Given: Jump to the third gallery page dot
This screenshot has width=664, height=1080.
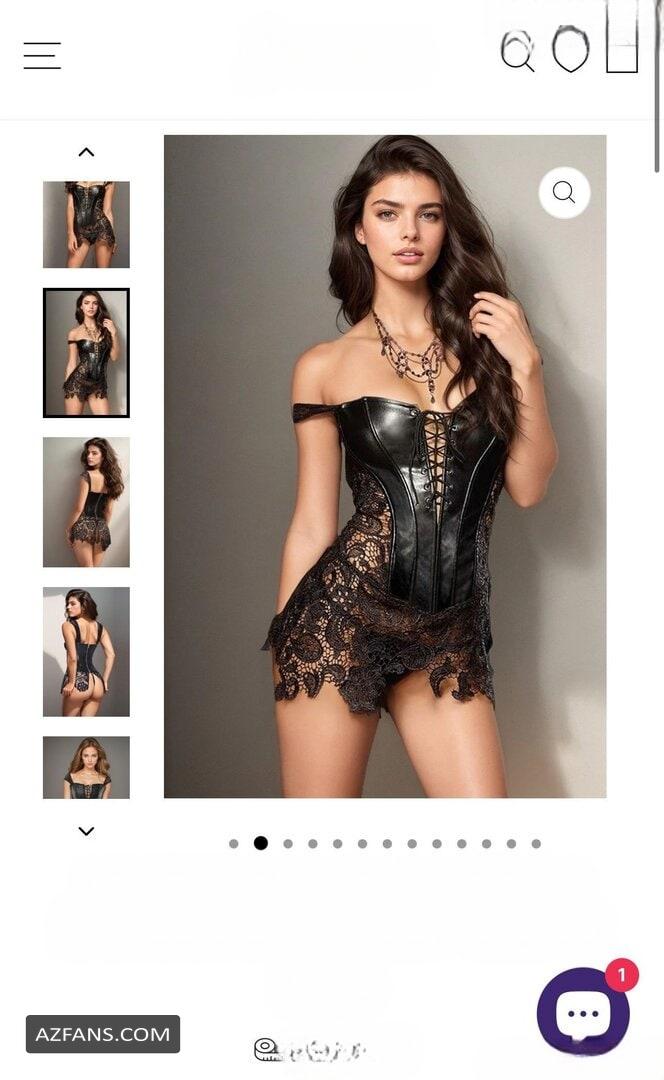Looking at the screenshot, I should [x=288, y=843].
